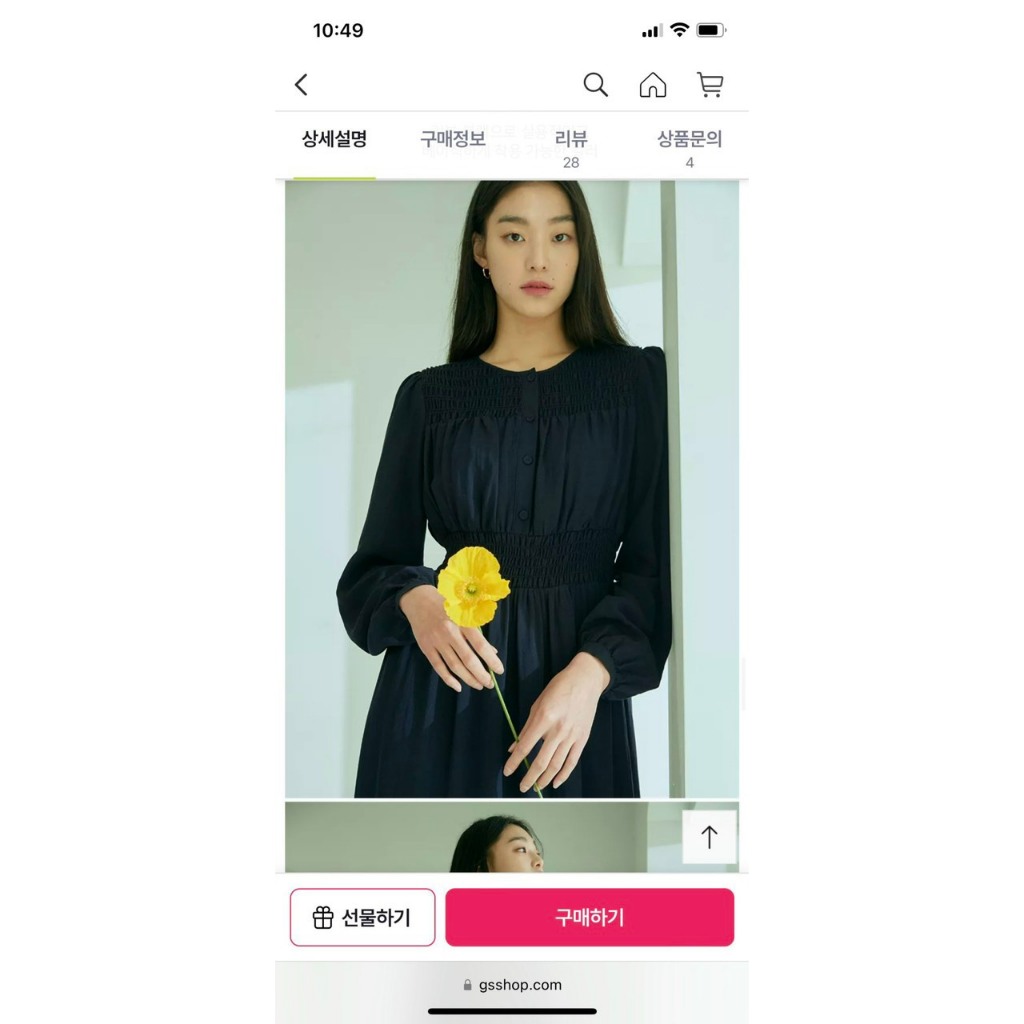Open the search magnifier icon
1024x1024 pixels.
(x=595, y=85)
